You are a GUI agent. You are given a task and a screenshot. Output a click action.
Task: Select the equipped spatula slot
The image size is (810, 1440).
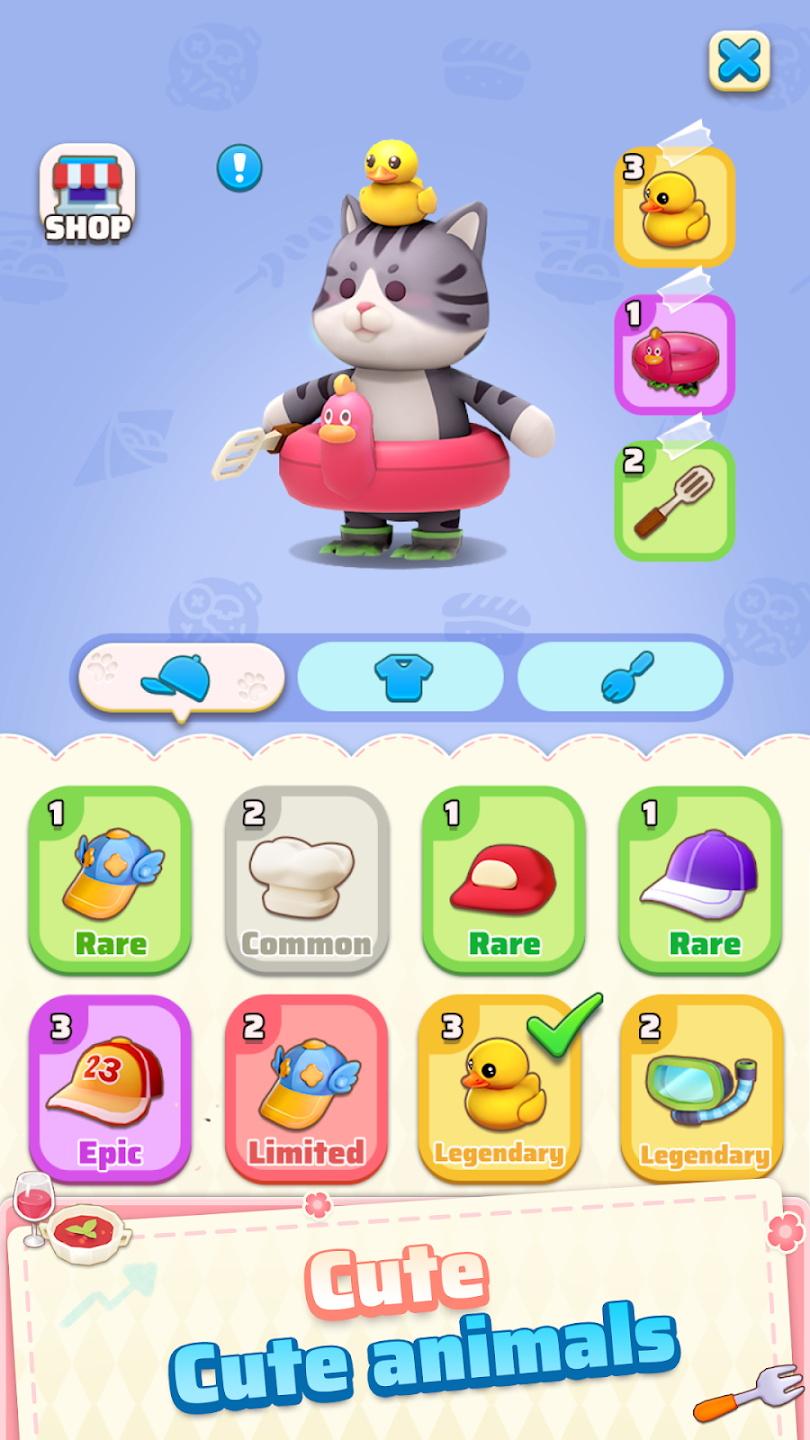(x=674, y=500)
